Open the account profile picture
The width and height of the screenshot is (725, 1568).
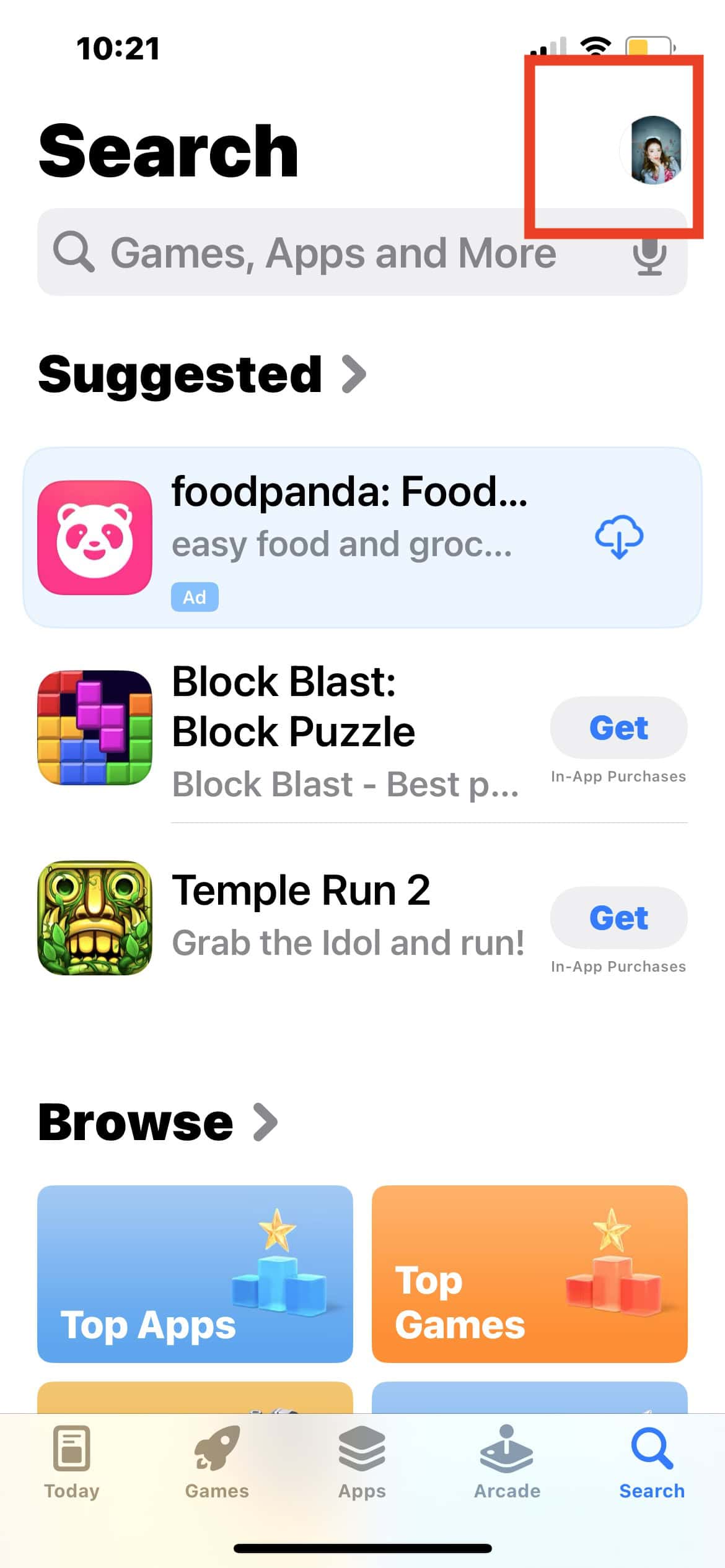coord(654,150)
